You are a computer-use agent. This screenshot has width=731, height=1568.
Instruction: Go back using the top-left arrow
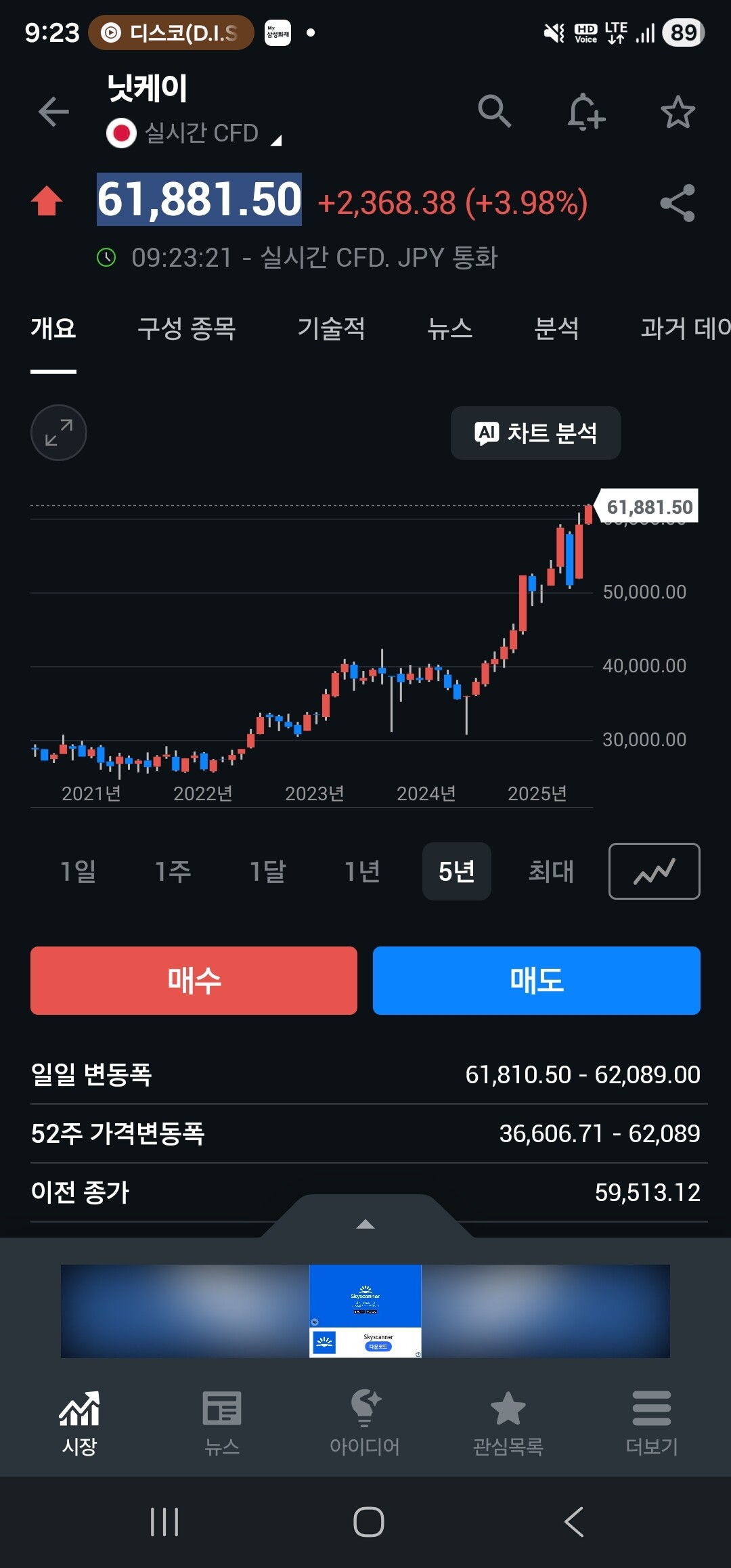[54, 112]
